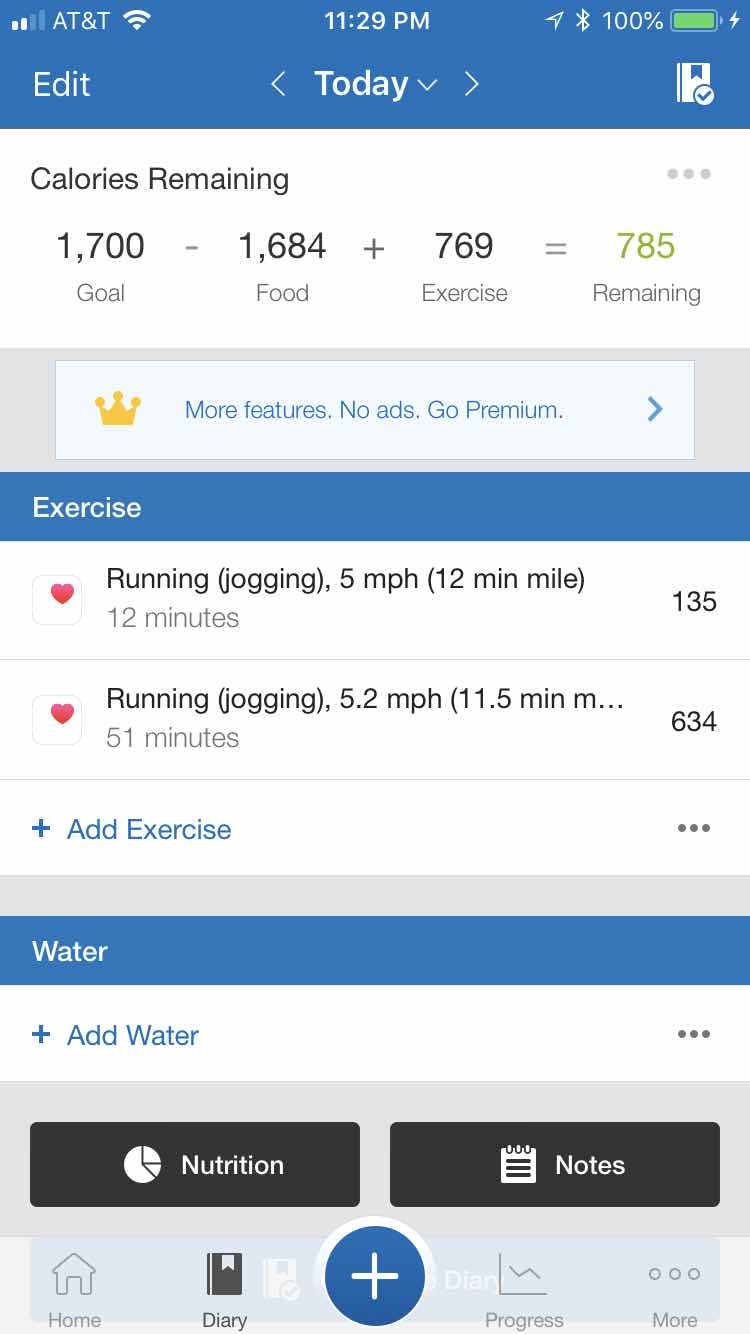Open the Nutrition button
The width and height of the screenshot is (750, 1334).
pyautogui.click(x=195, y=1164)
